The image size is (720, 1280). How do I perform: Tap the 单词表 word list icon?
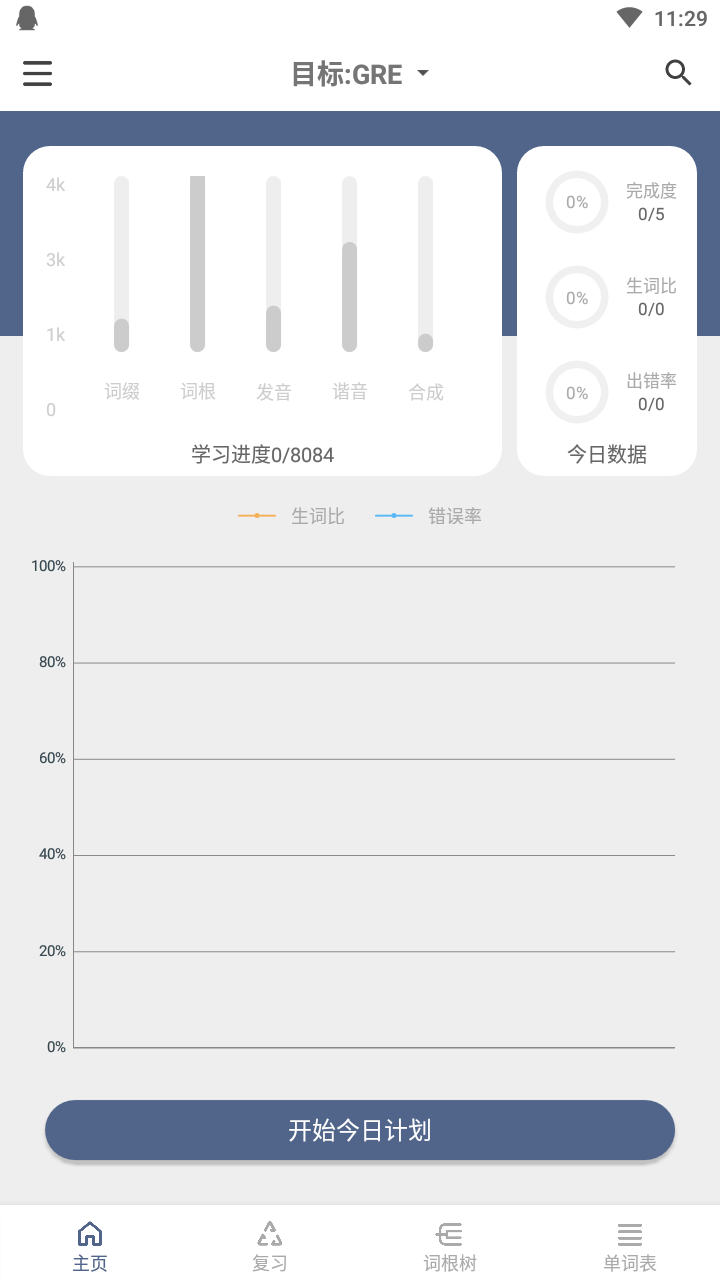[629, 1233]
